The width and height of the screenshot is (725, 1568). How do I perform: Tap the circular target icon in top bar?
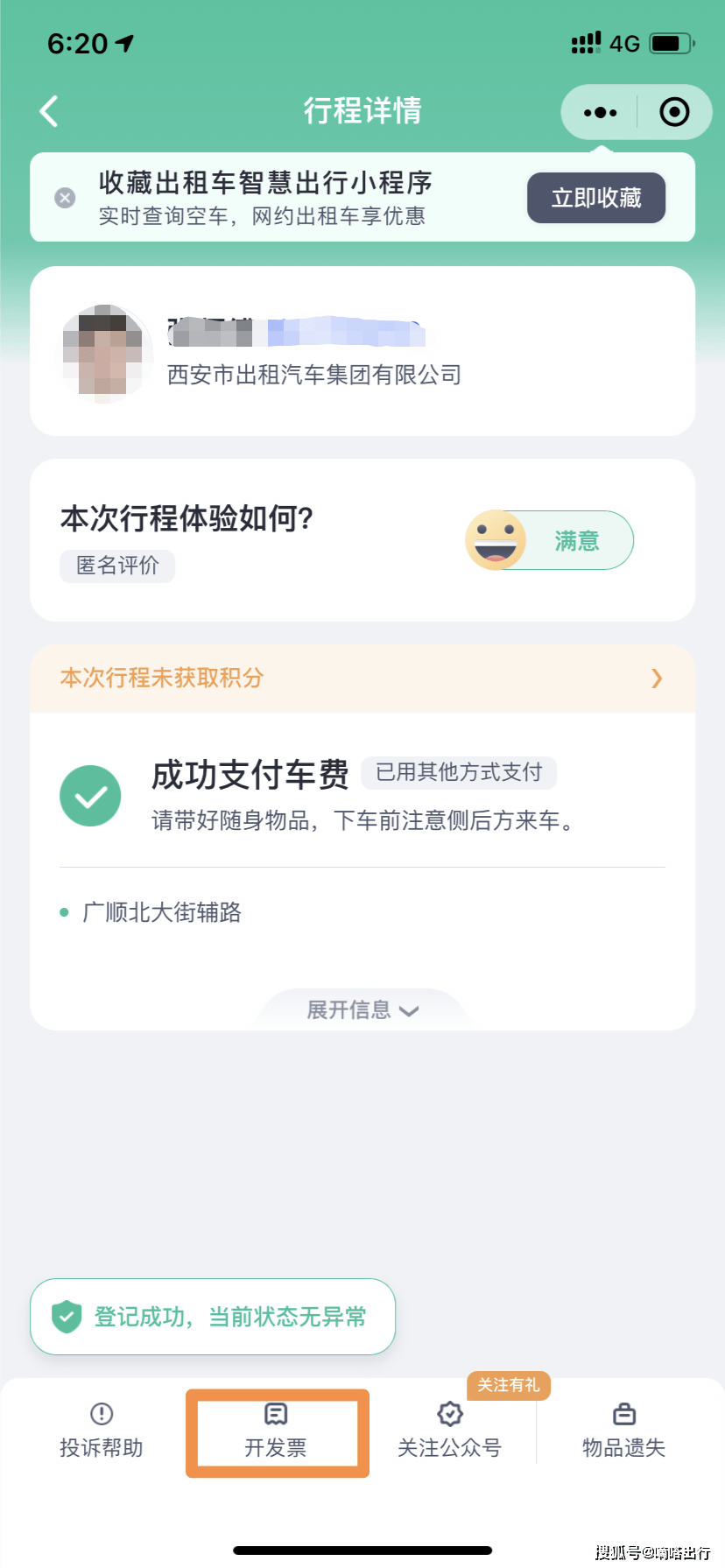point(674,112)
